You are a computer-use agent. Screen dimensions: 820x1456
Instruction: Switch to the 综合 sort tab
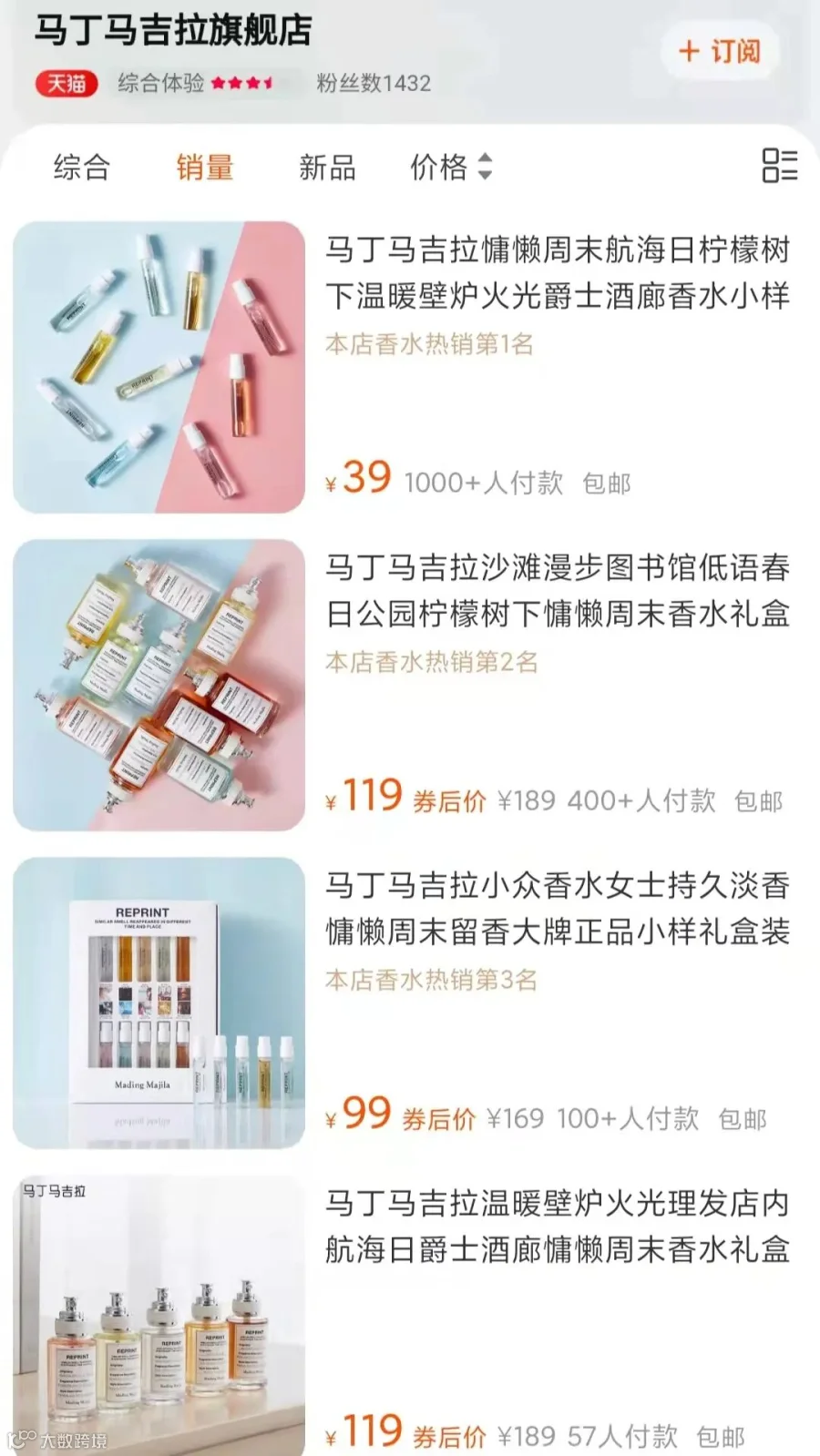(x=82, y=168)
